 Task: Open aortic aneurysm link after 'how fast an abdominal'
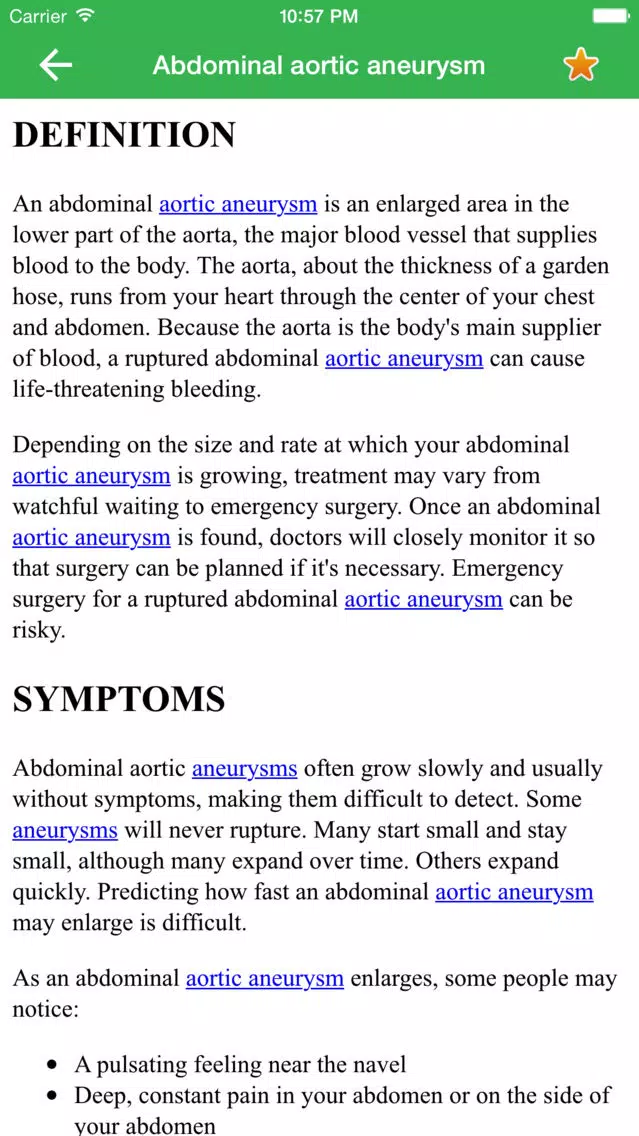click(514, 892)
